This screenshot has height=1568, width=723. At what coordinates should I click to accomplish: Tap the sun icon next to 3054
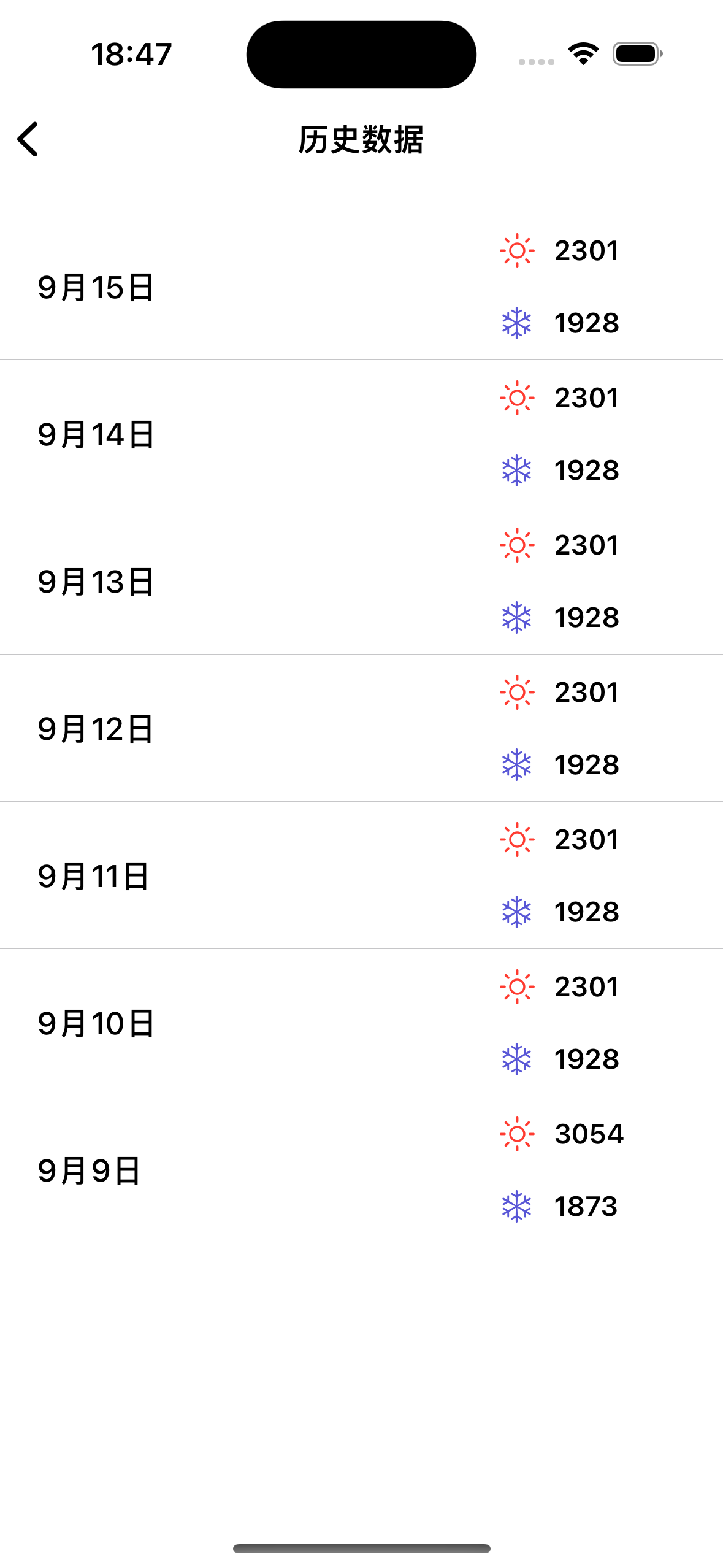pos(517,1134)
